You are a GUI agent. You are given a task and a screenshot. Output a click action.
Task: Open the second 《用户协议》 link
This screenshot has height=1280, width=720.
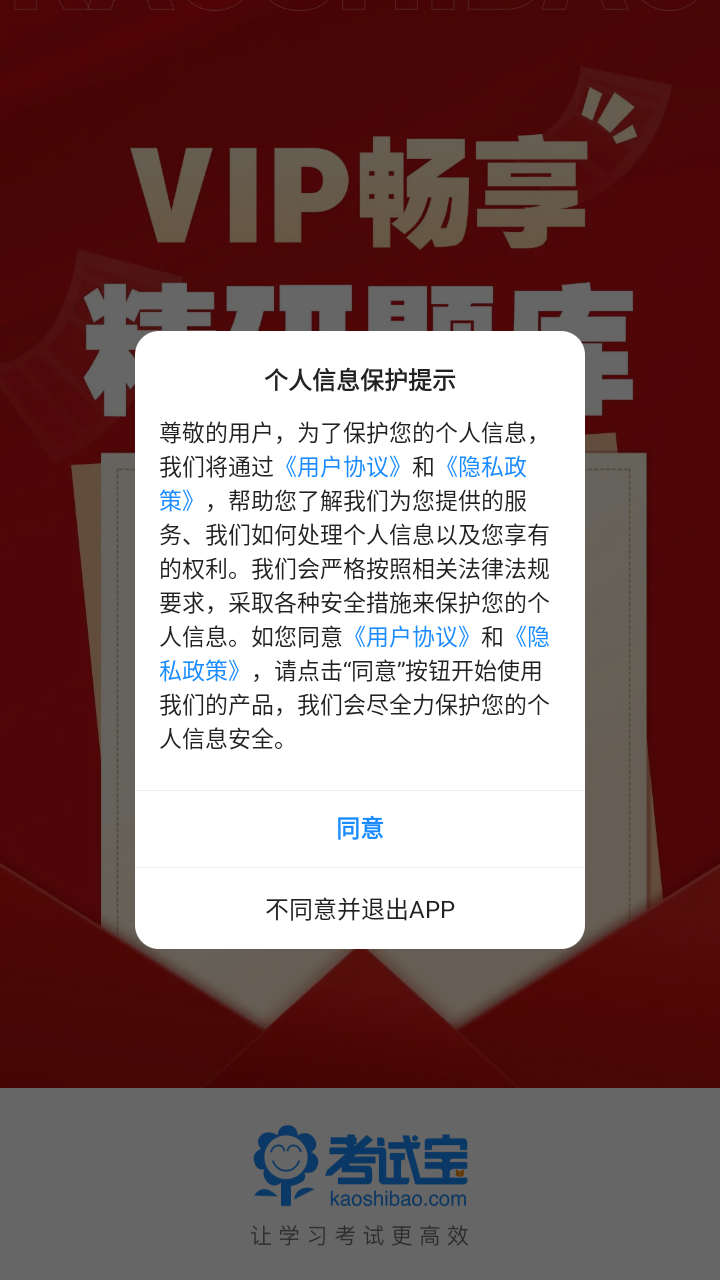tap(416, 636)
